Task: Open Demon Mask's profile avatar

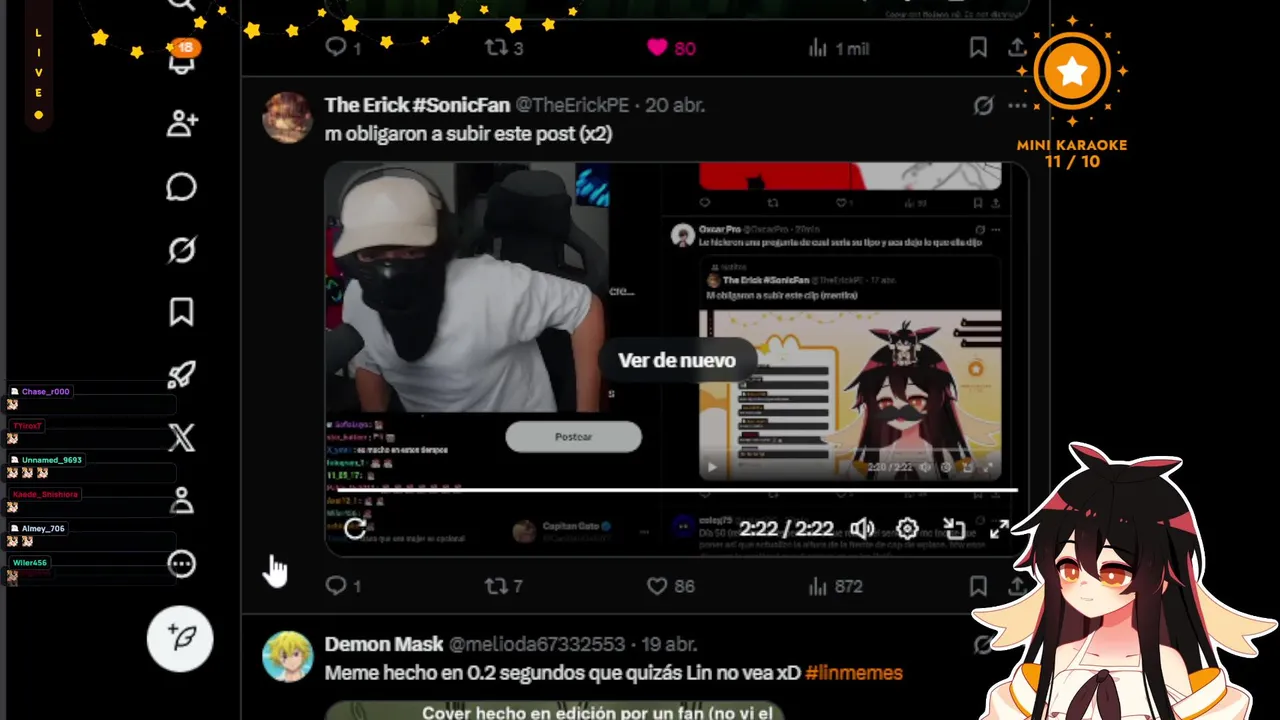Action: (x=287, y=656)
